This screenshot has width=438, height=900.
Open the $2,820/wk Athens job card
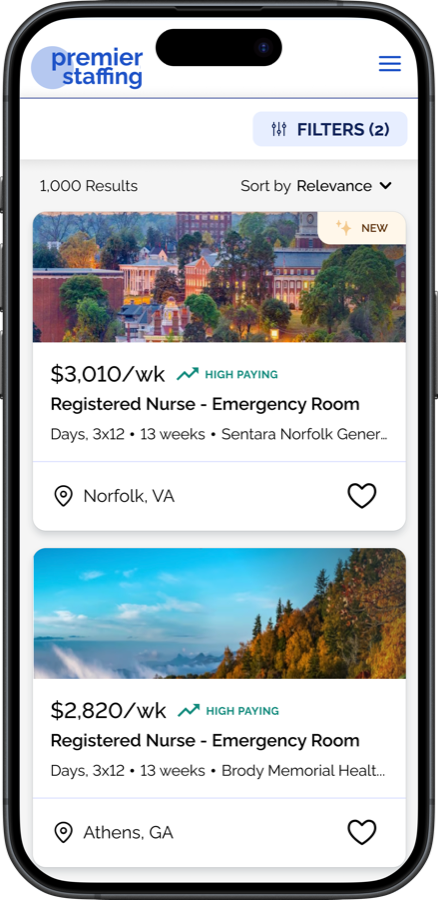[x=219, y=707]
